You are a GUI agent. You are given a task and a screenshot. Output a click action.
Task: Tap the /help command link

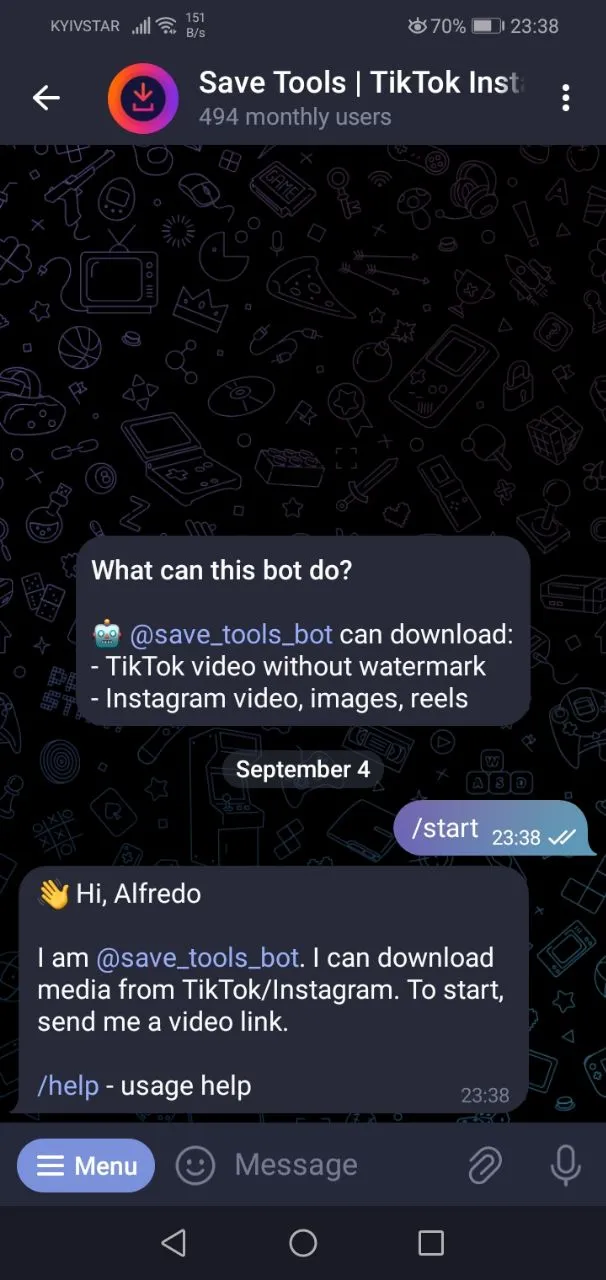(68, 1085)
